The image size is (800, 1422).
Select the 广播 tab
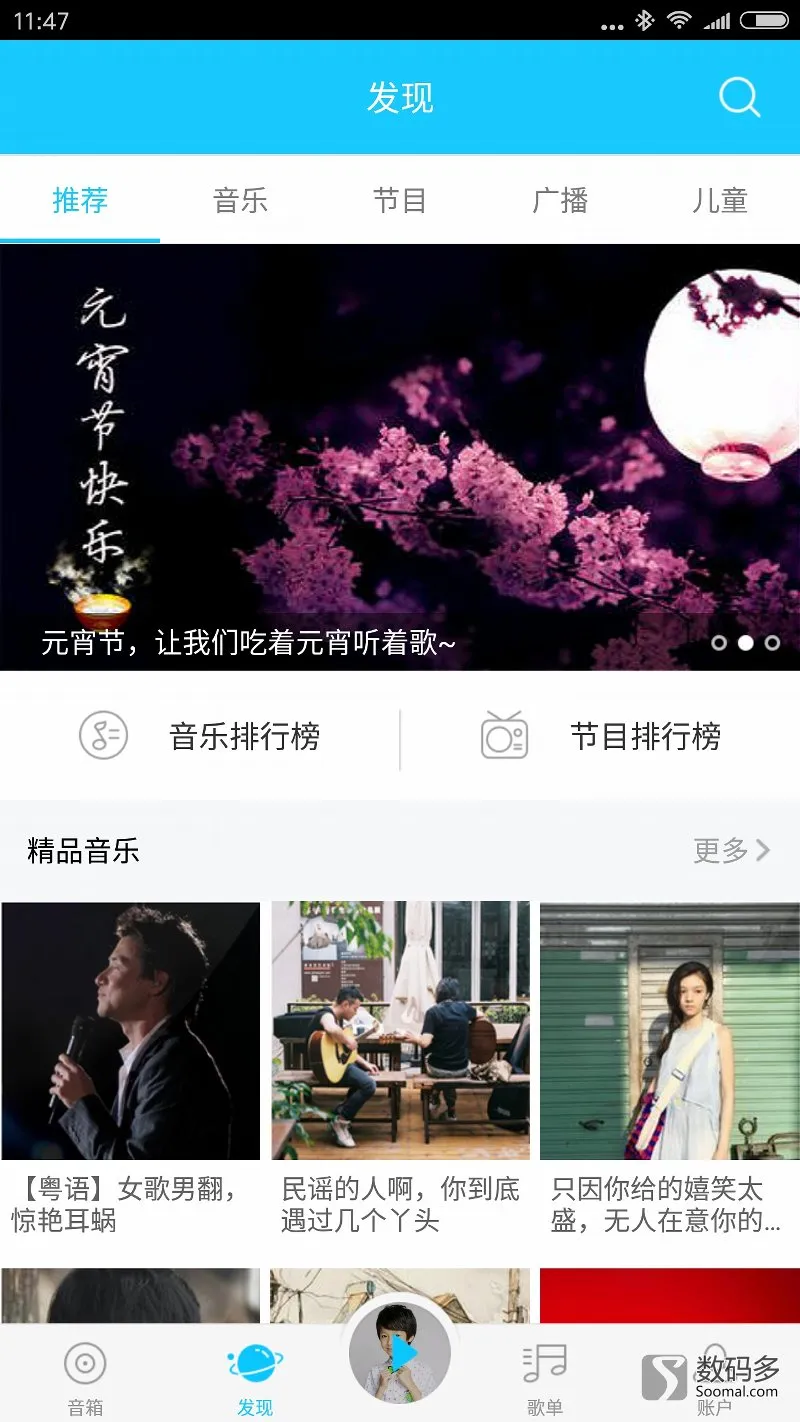[560, 200]
